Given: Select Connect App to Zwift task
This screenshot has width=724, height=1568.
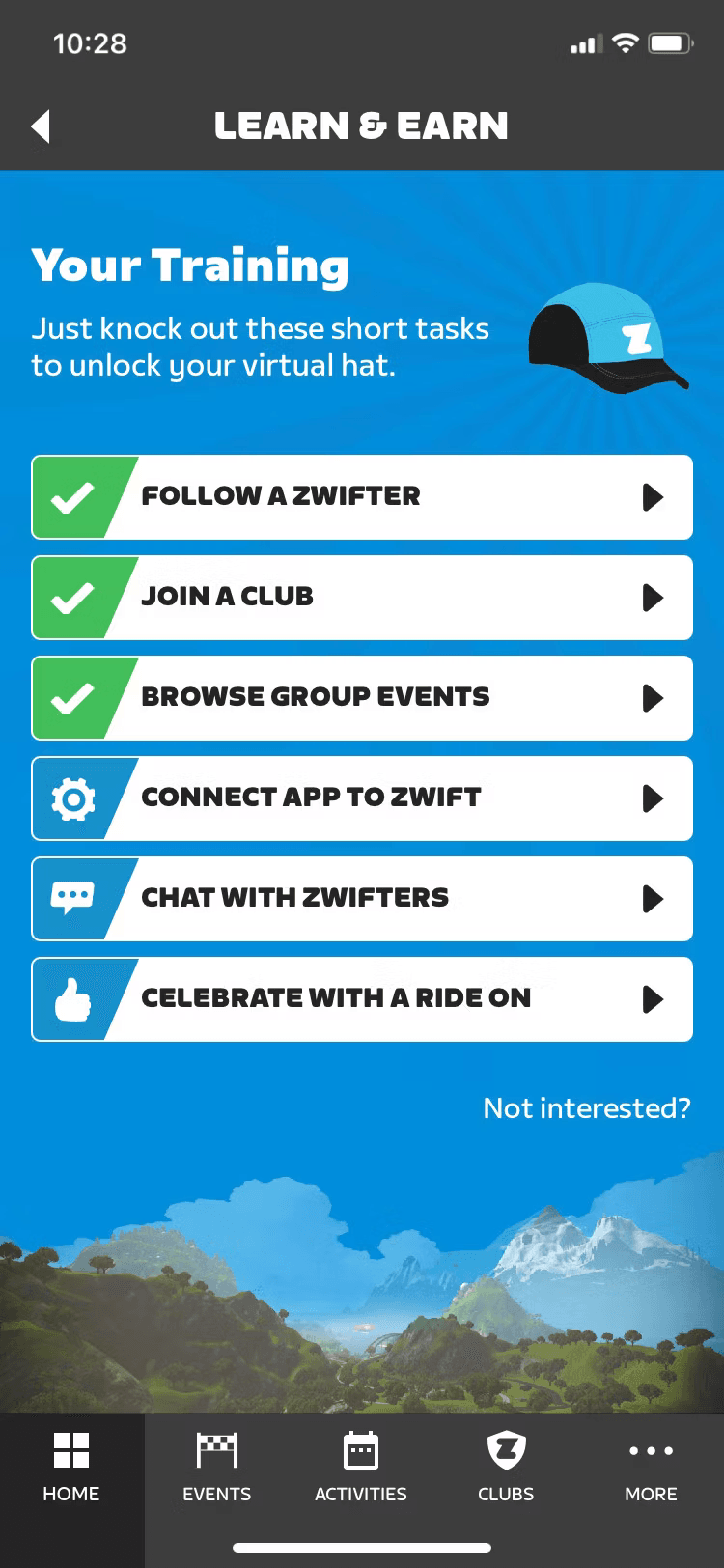Looking at the screenshot, I should tap(362, 798).
